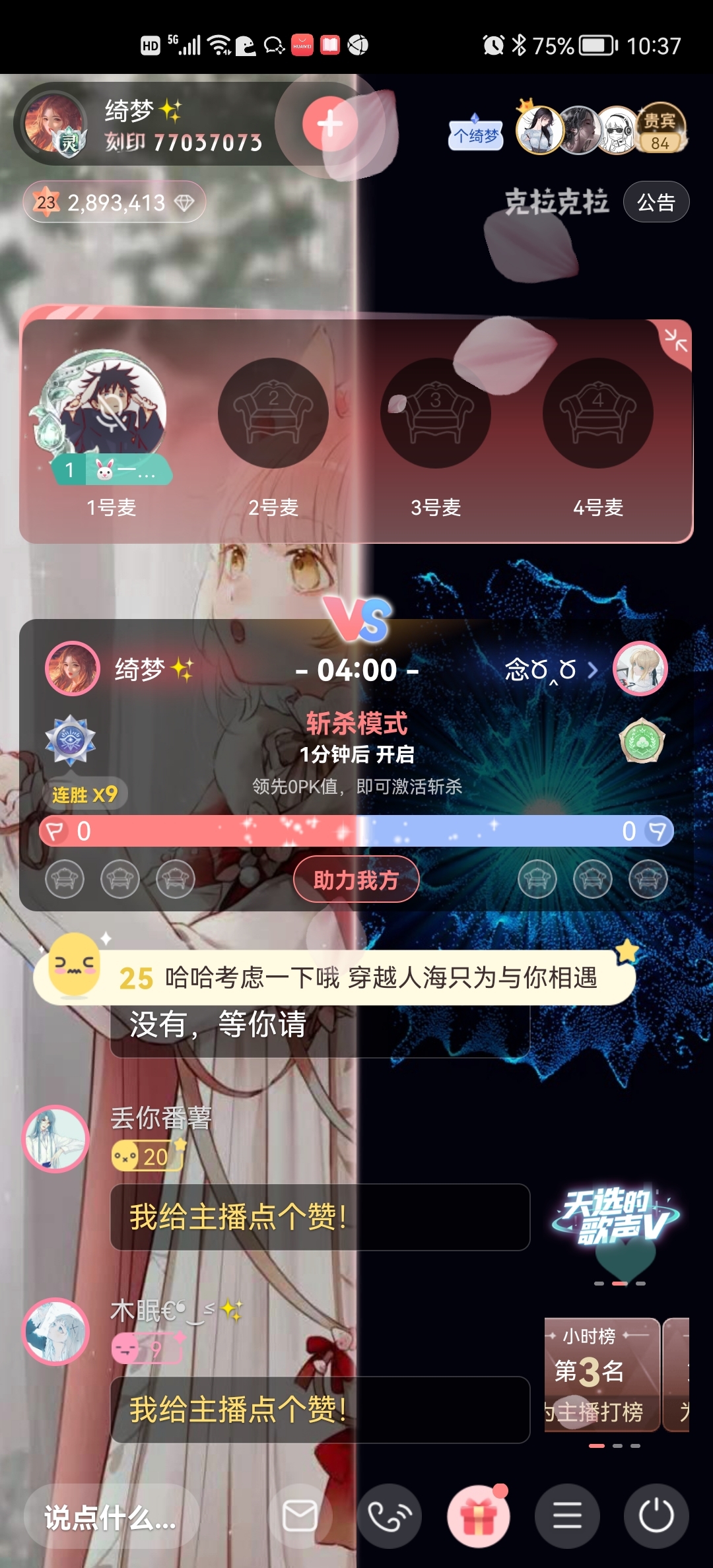This screenshot has width=713, height=1568.
Task: Click the PK score progress bar
Action: pos(356,830)
